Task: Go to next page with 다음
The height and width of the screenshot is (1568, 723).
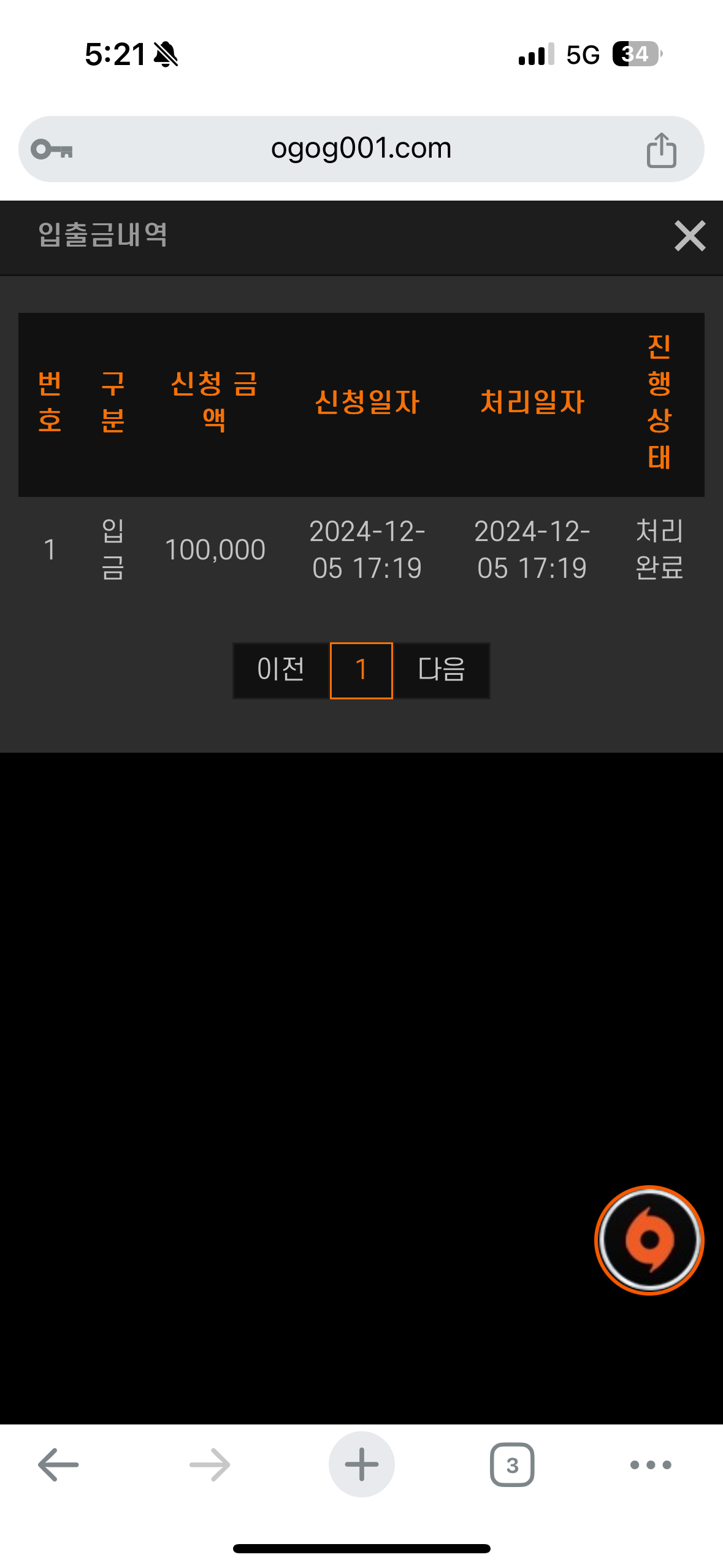Action: [441, 670]
